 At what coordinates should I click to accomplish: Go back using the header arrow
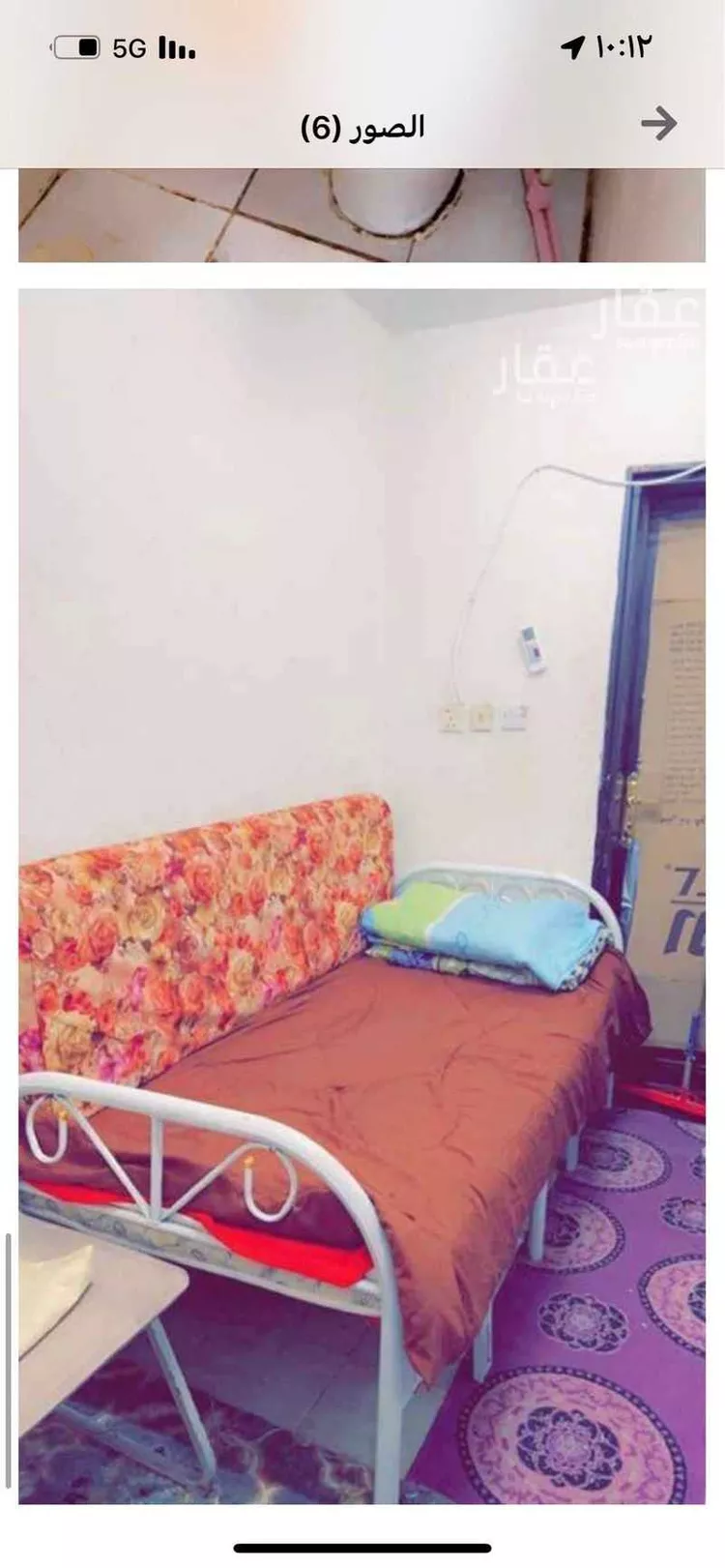click(x=658, y=124)
